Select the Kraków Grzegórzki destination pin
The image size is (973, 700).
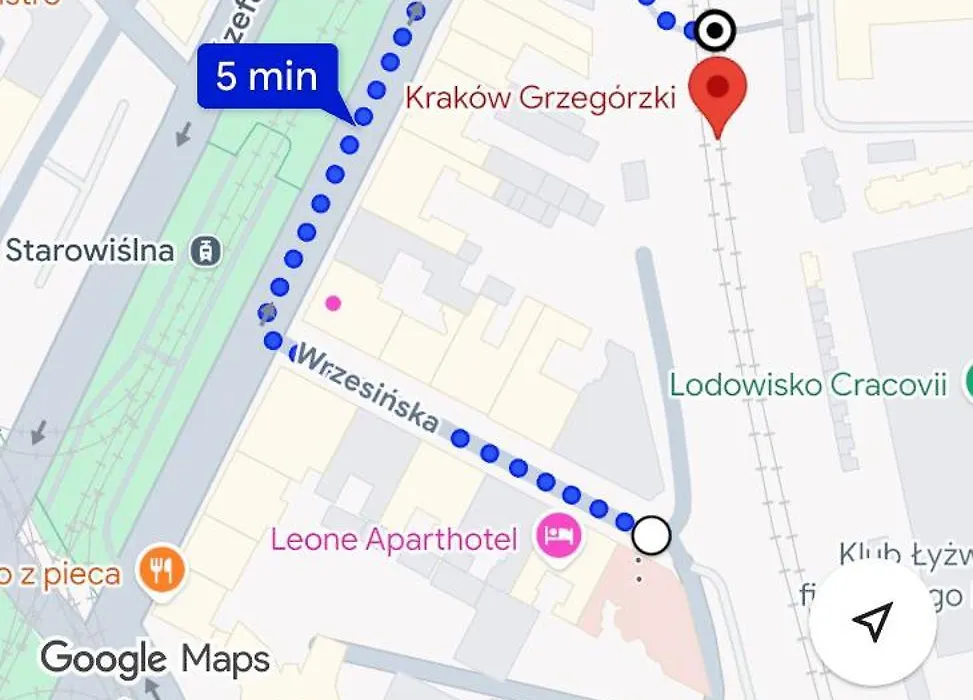719,89
